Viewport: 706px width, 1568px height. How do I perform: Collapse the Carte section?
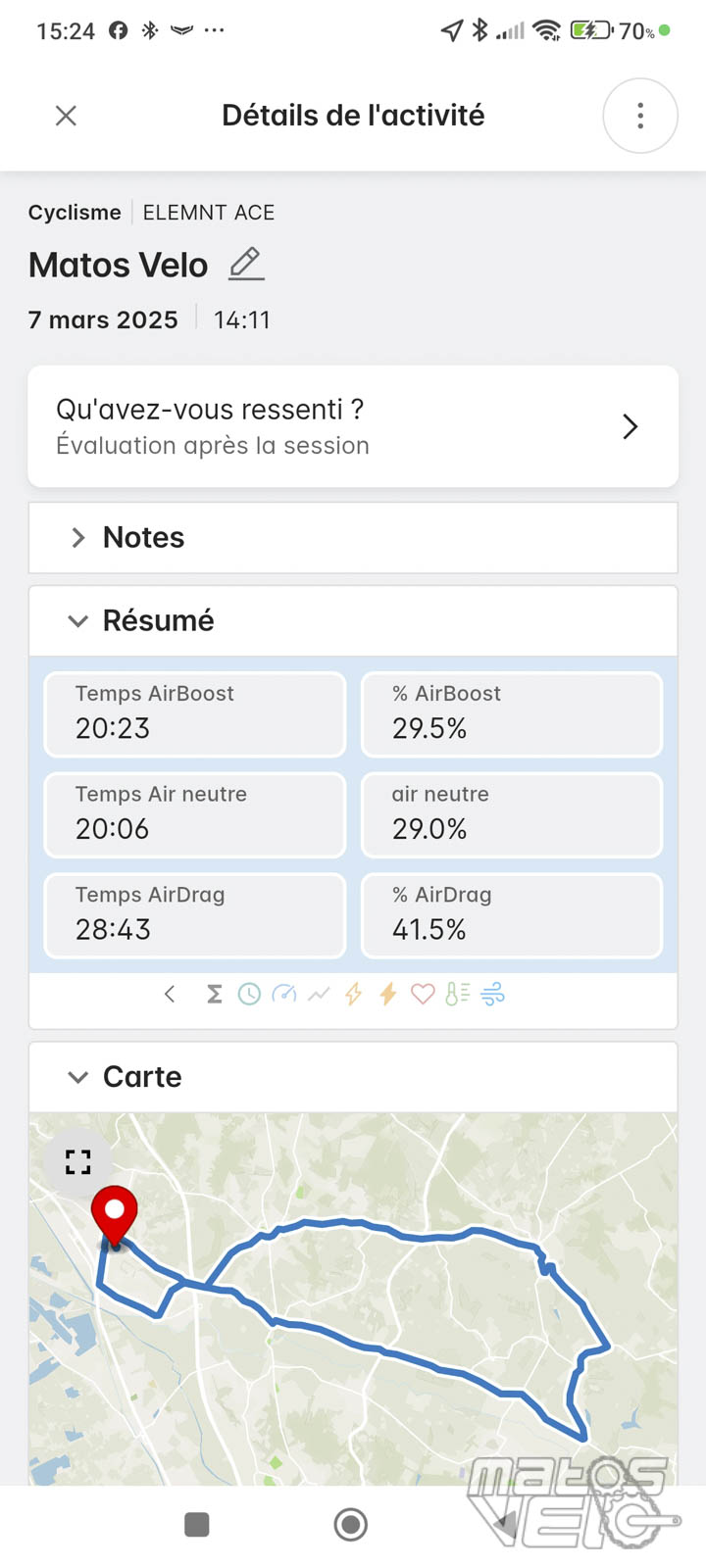tap(353, 1077)
